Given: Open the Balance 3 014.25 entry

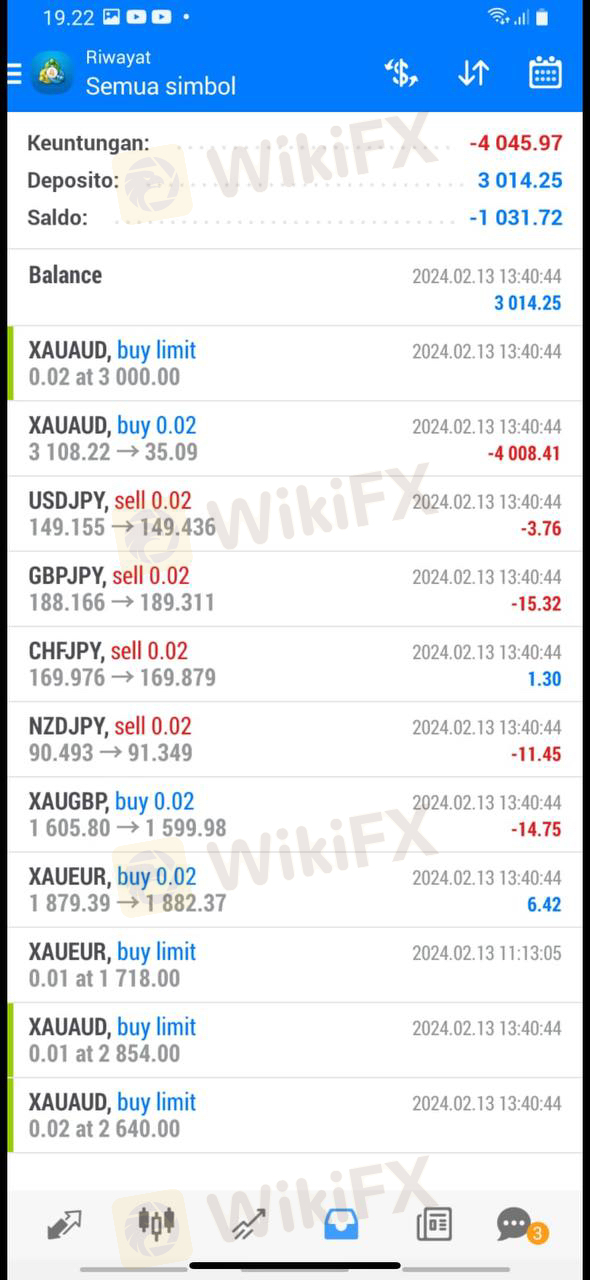Looking at the screenshot, I should (295, 288).
